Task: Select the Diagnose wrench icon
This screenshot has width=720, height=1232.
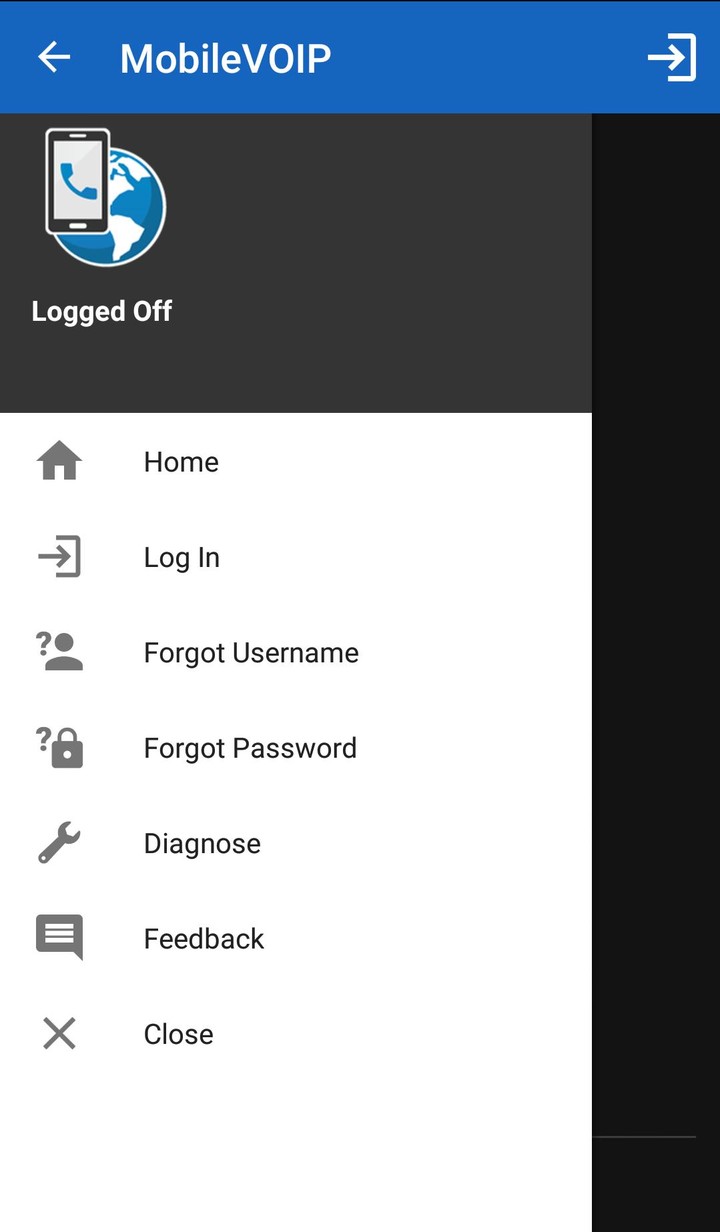Action: point(59,842)
